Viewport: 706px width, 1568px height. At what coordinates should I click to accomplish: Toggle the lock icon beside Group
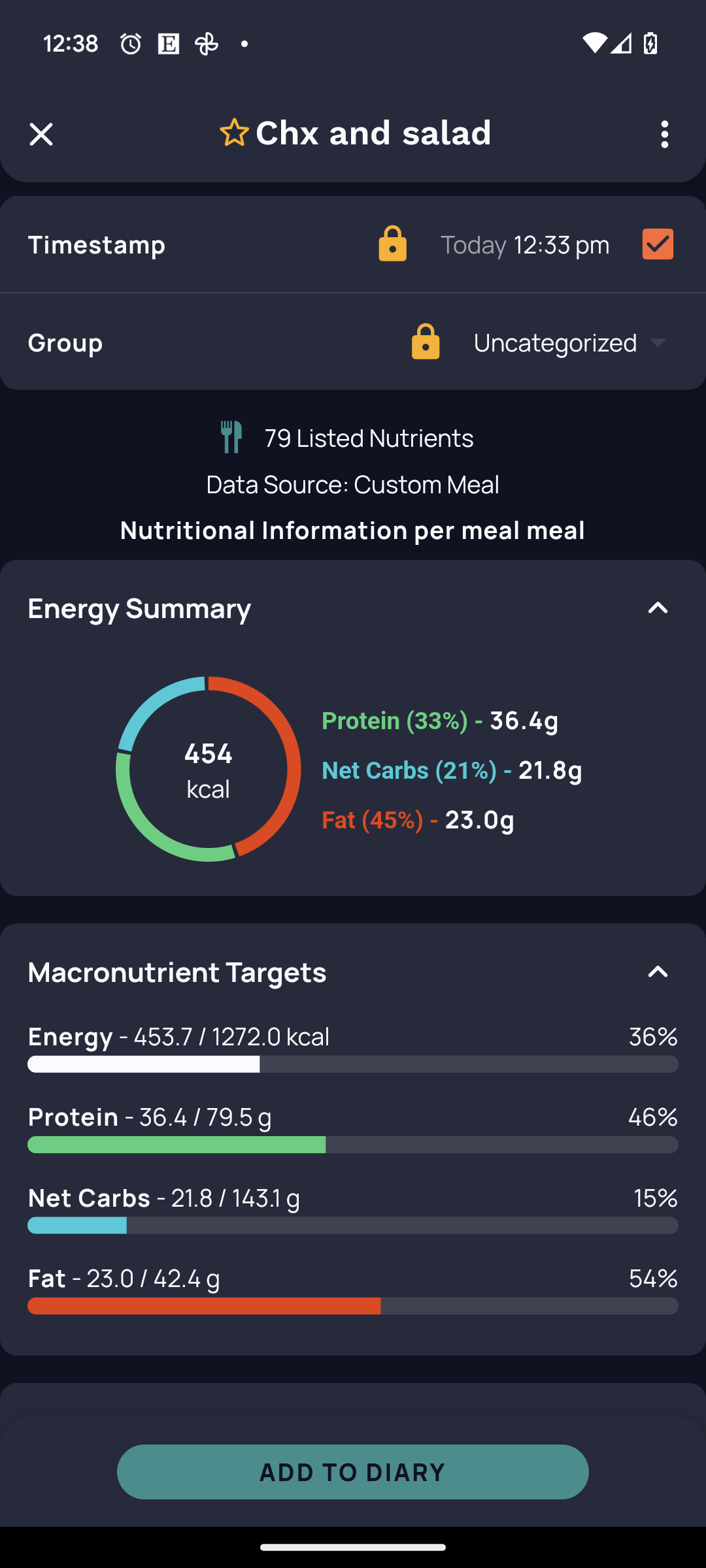click(426, 342)
